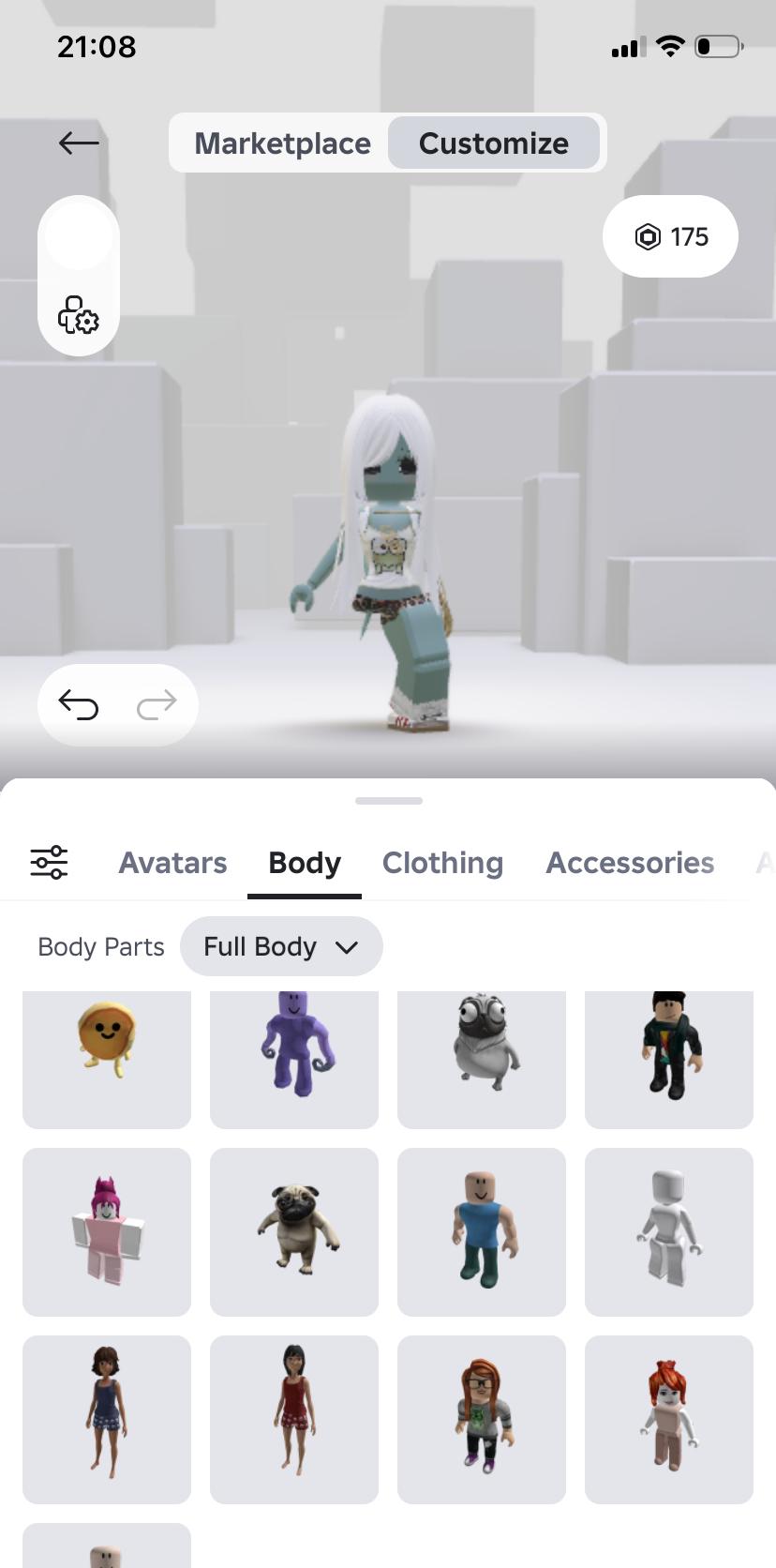Select the Customize tab

pyautogui.click(x=493, y=143)
